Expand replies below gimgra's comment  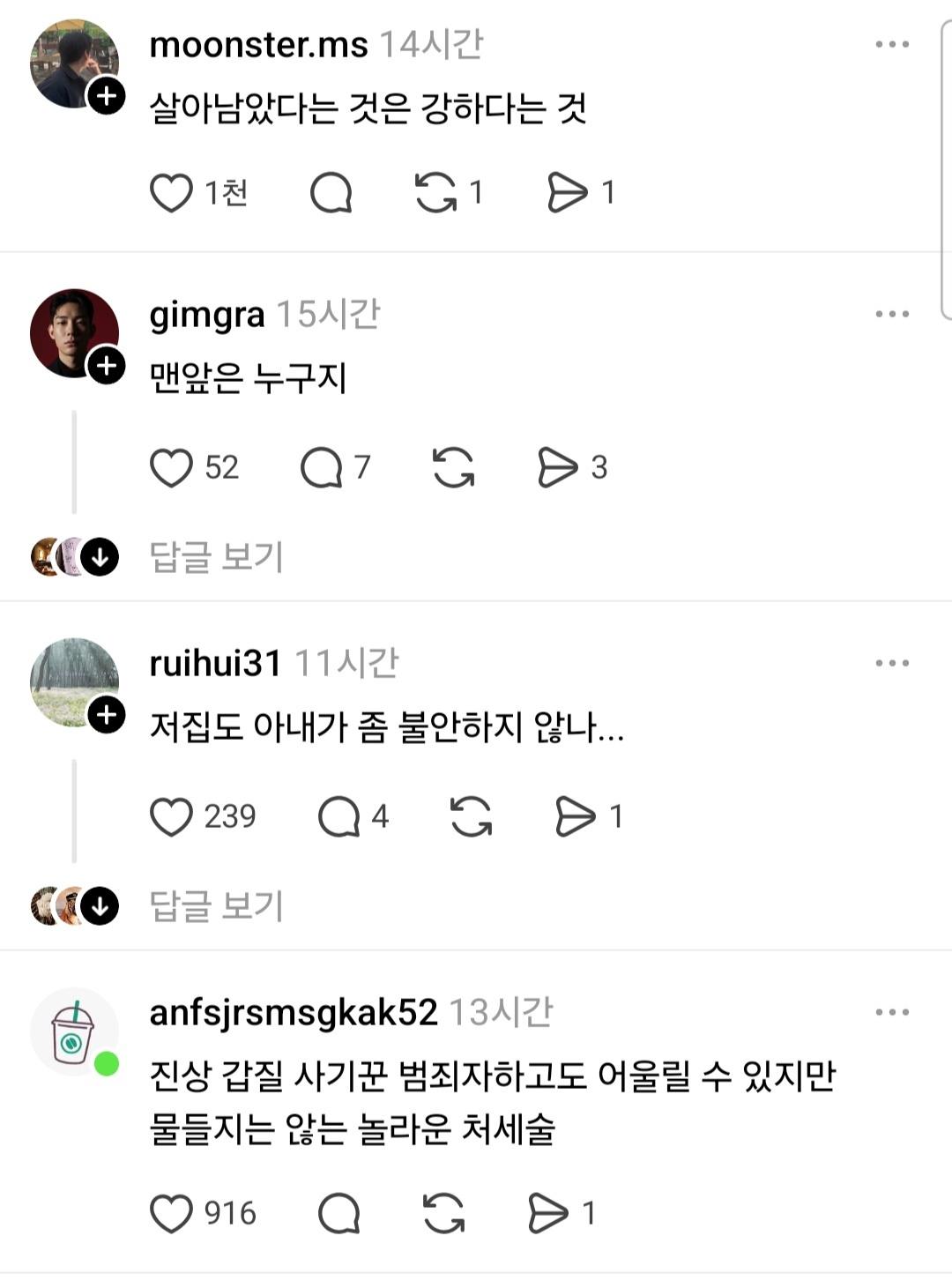point(216,557)
